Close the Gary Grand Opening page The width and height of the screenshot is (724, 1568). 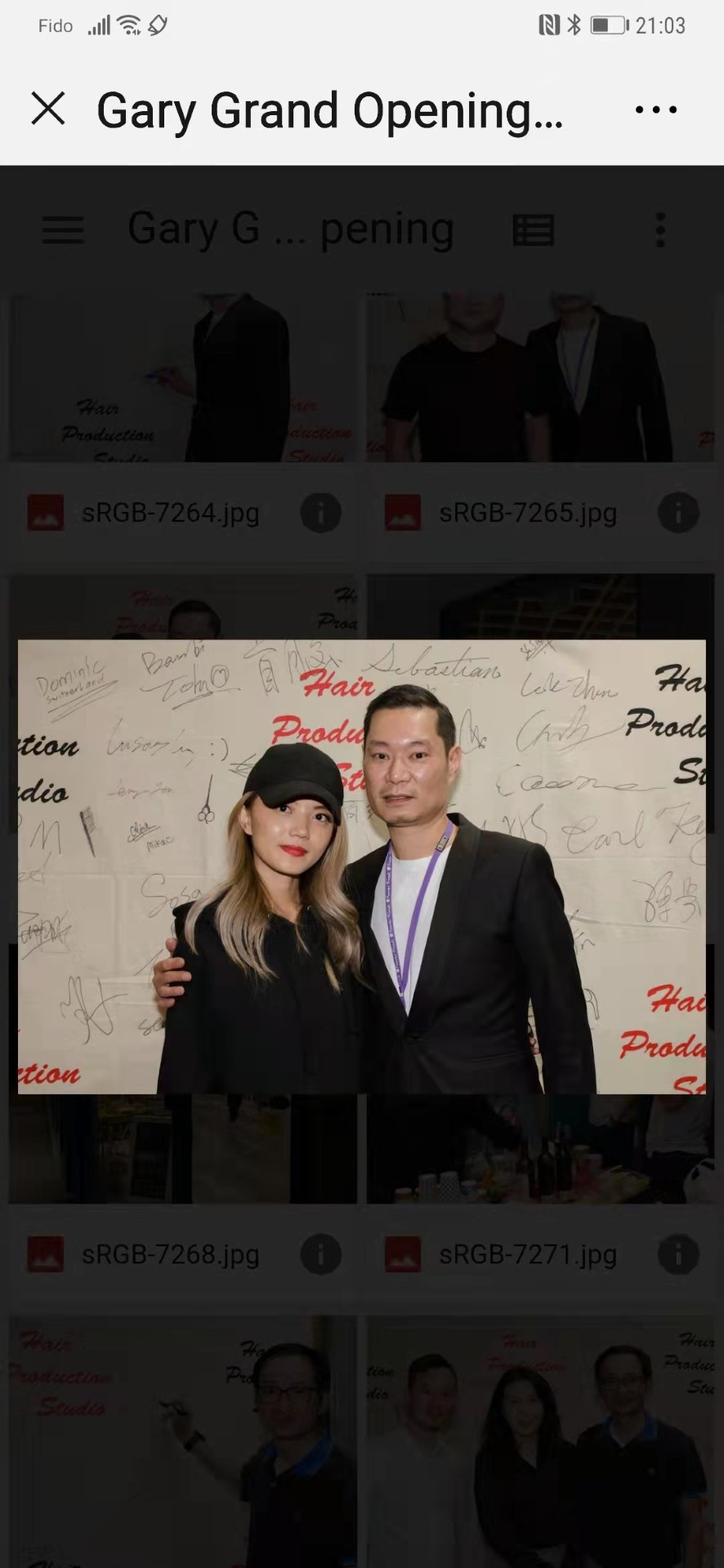click(48, 109)
